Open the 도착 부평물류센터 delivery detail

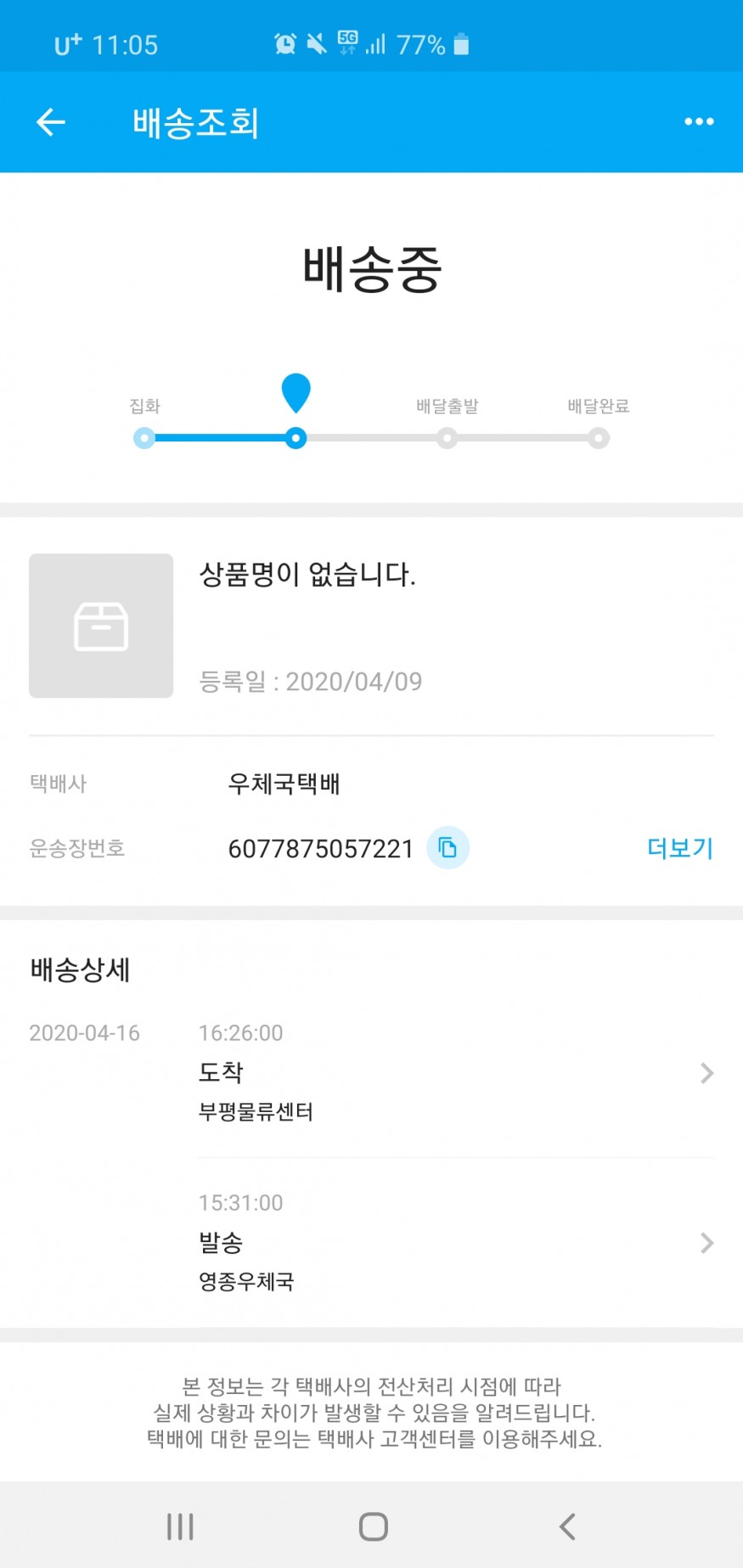454,1074
